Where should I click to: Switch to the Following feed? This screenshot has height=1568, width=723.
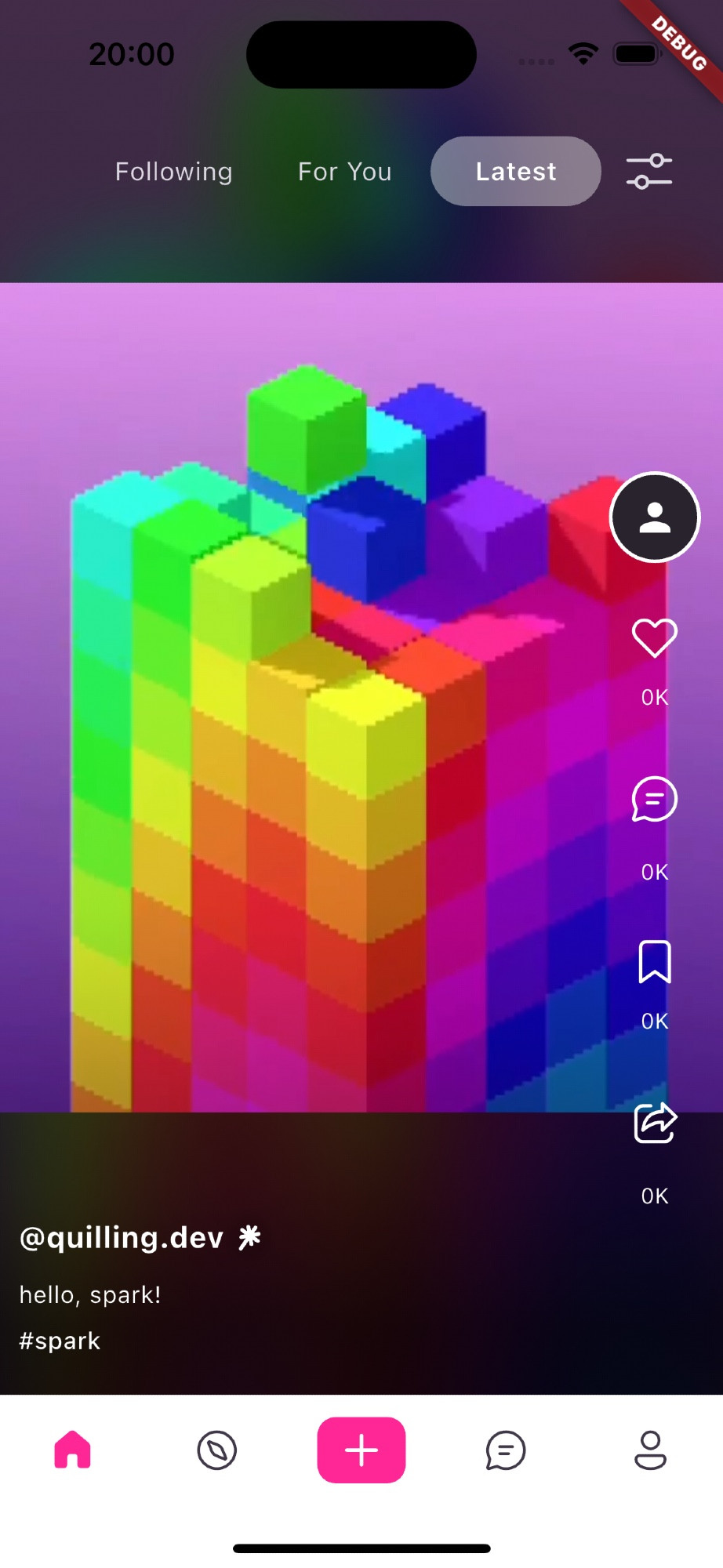coord(173,172)
